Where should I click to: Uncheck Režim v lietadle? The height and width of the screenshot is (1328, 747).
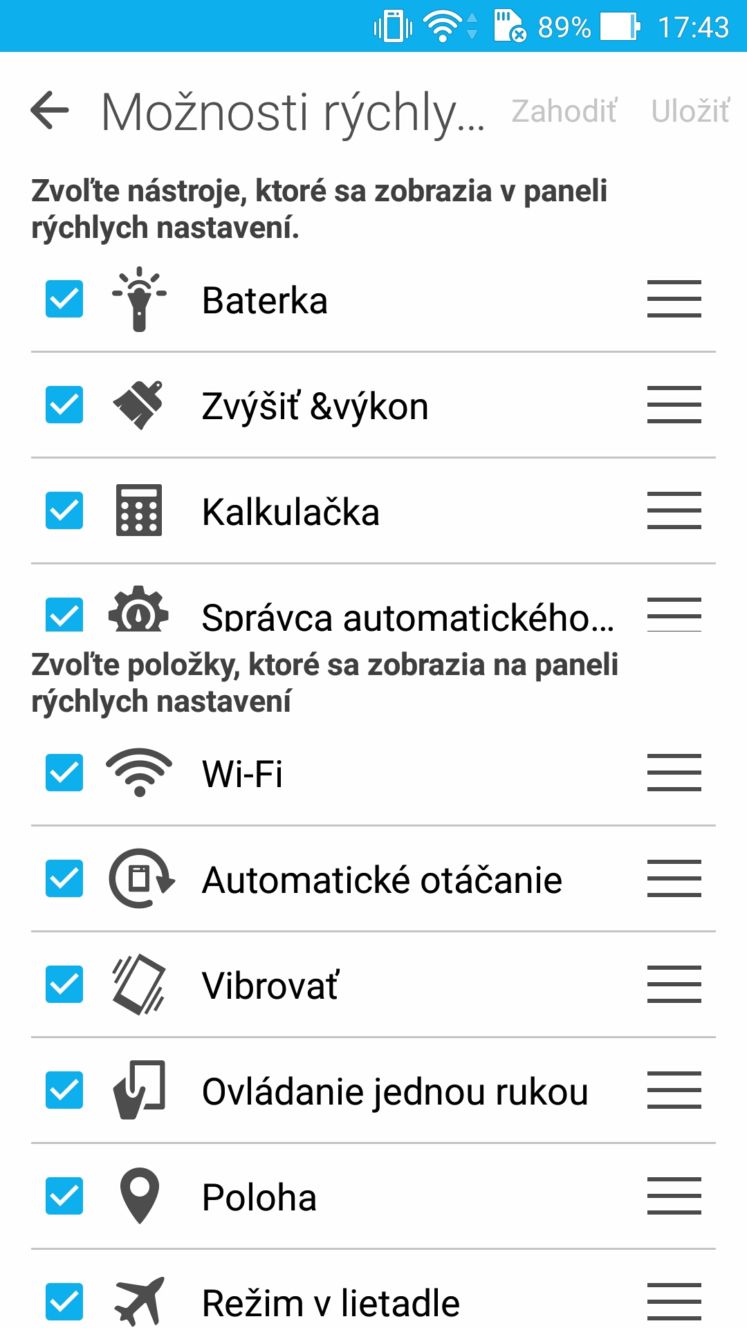(64, 1302)
